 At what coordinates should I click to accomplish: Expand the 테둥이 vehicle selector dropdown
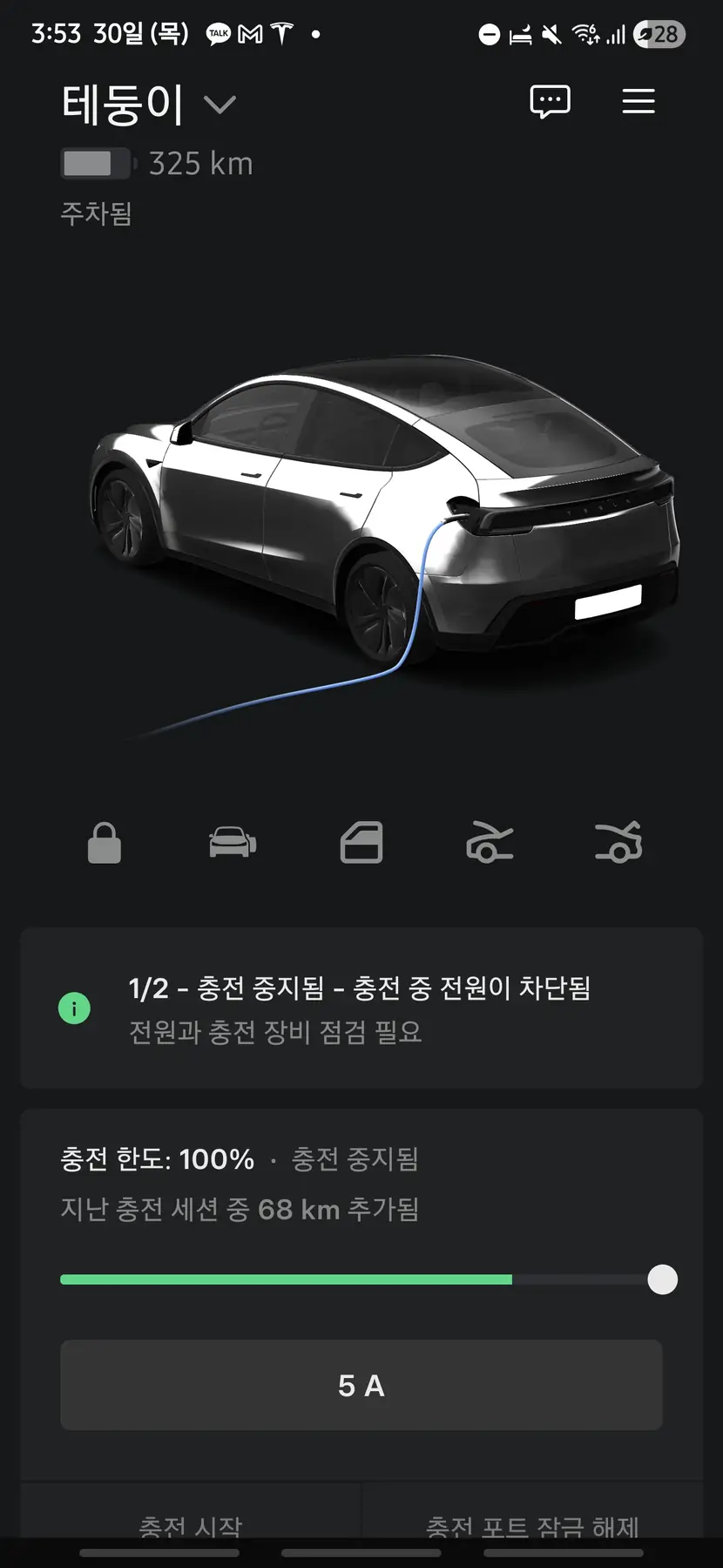point(220,105)
